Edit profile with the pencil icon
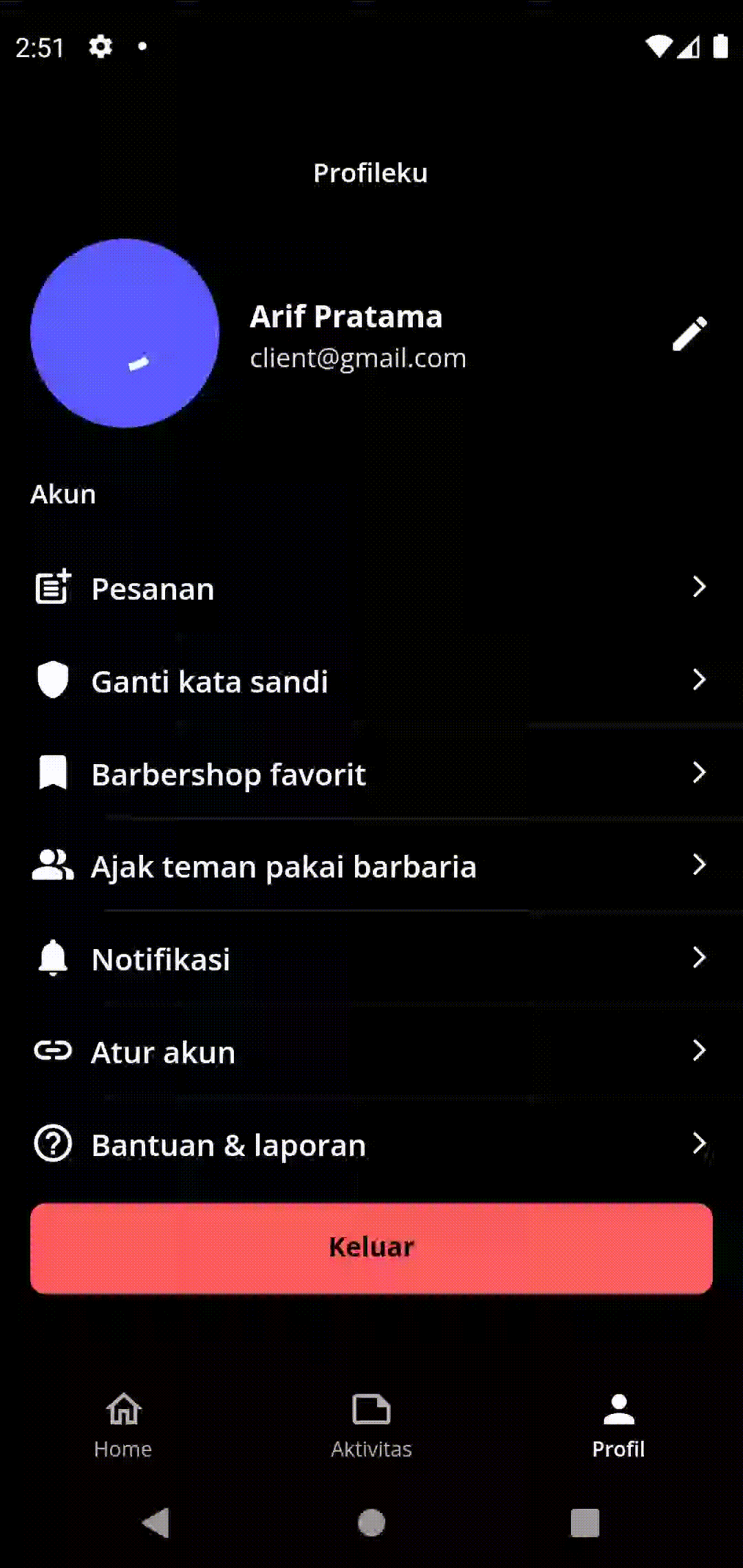743x1568 pixels. [x=689, y=334]
